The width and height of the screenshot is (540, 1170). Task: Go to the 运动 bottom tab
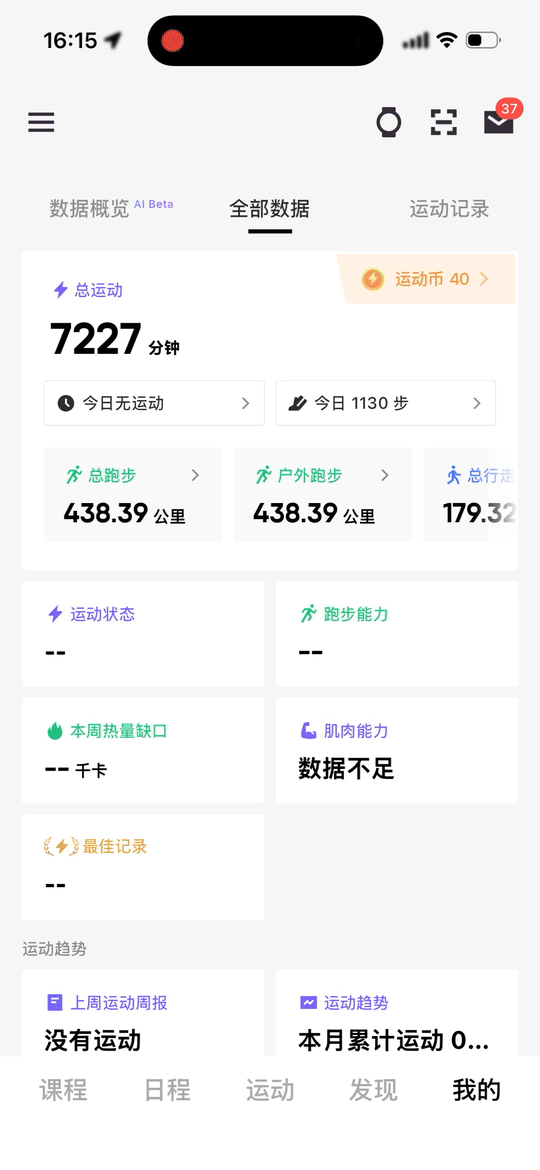tap(270, 1090)
